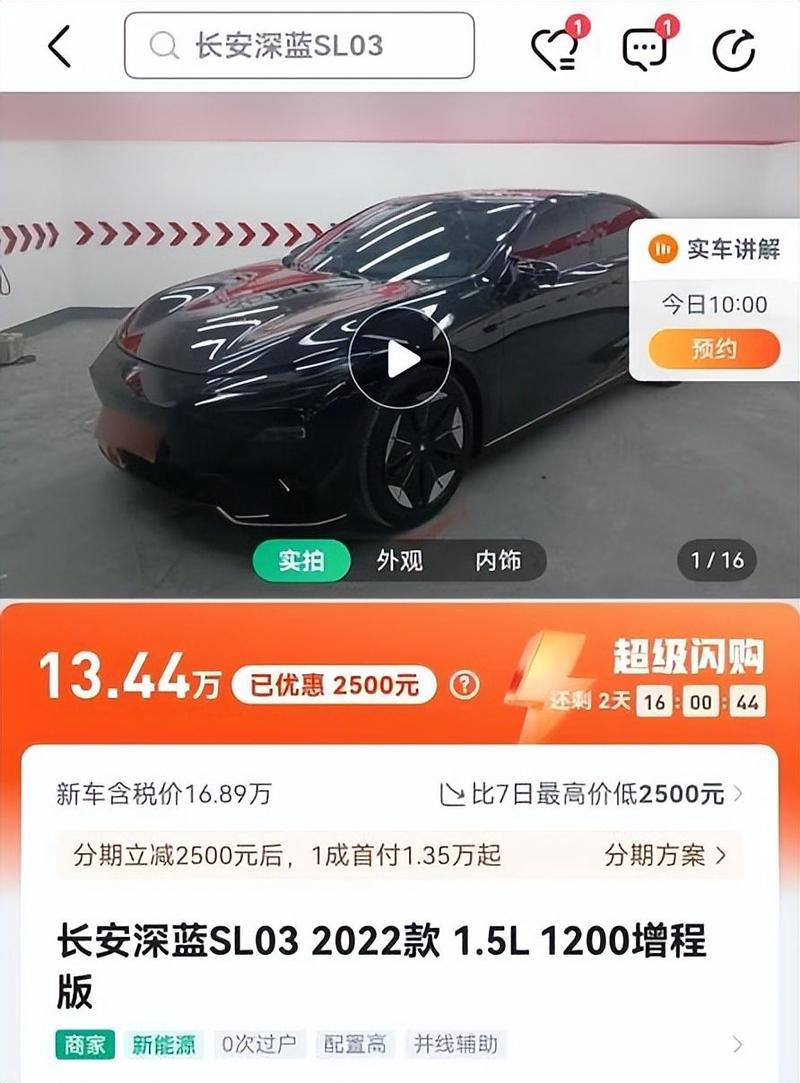Image resolution: width=800 pixels, height=1083 pixels.
Task: Switch to the 内饰 photo tab
Action: click(497, 560)
